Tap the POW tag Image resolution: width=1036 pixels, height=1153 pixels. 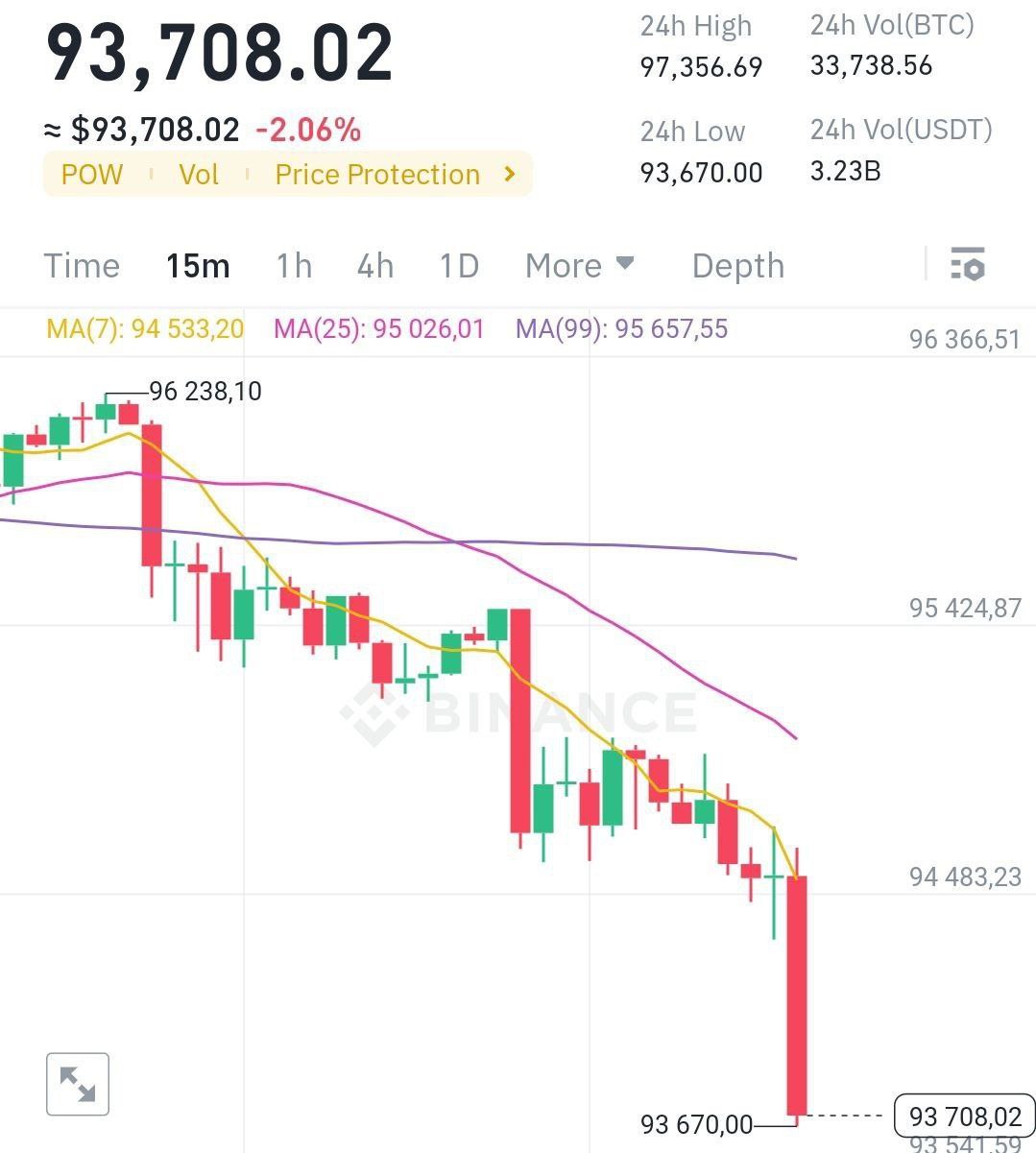[92, 175]
